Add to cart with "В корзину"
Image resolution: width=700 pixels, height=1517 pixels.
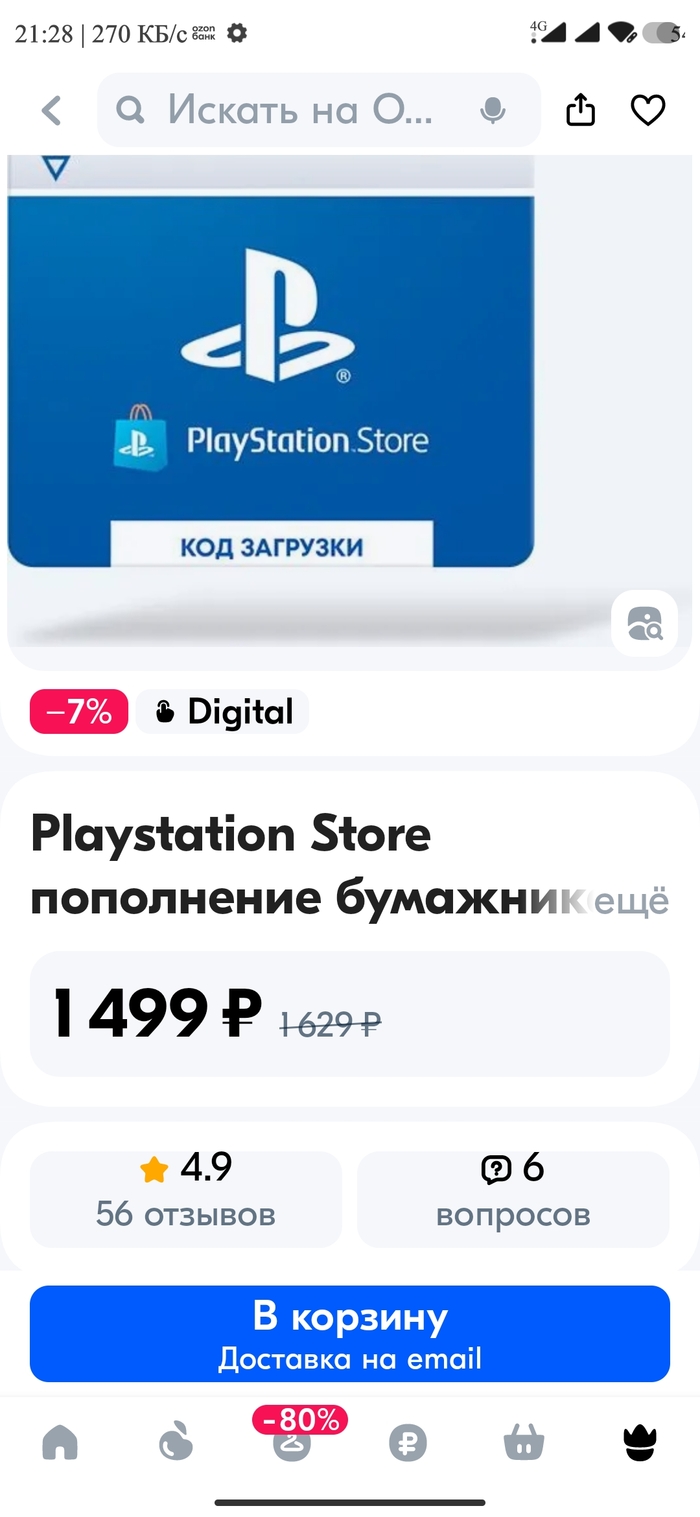coord(349,1333)
